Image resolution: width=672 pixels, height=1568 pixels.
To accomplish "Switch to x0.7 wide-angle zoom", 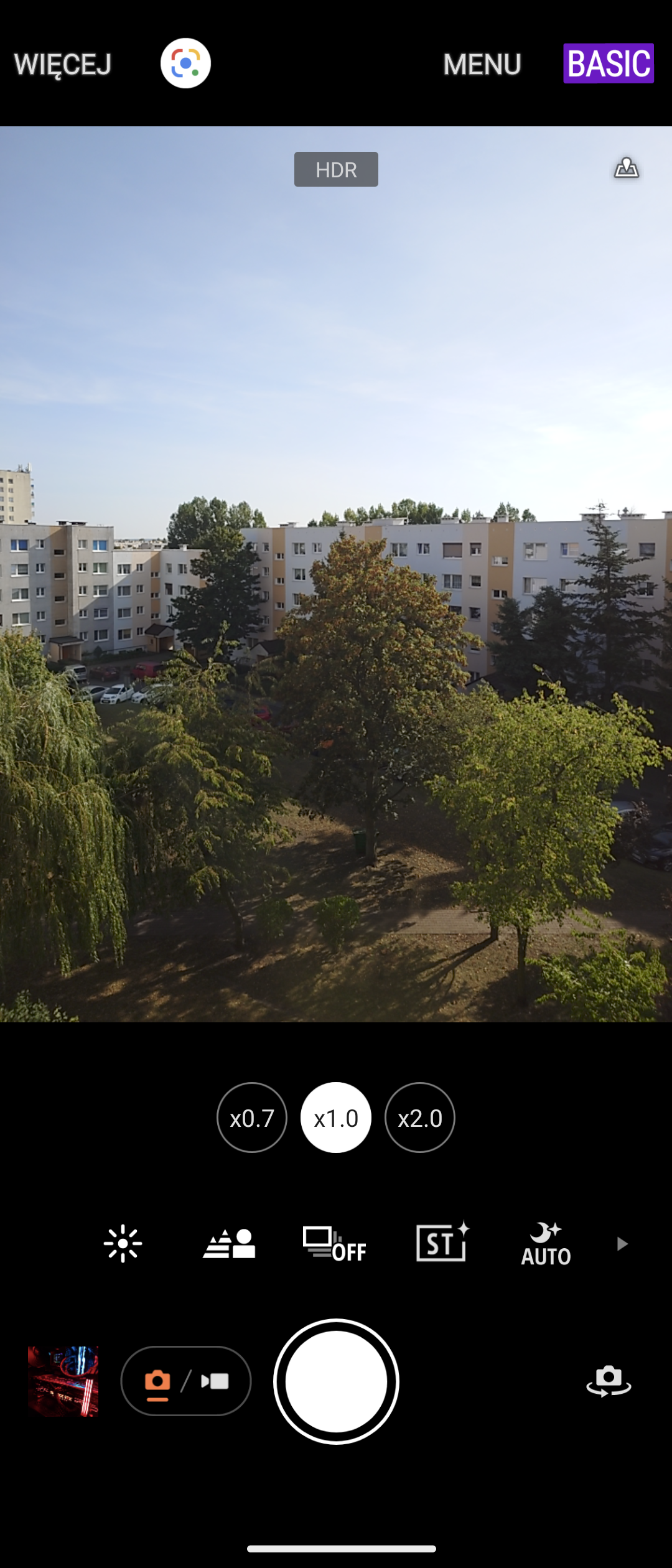I will click(x=252, y=1118).
